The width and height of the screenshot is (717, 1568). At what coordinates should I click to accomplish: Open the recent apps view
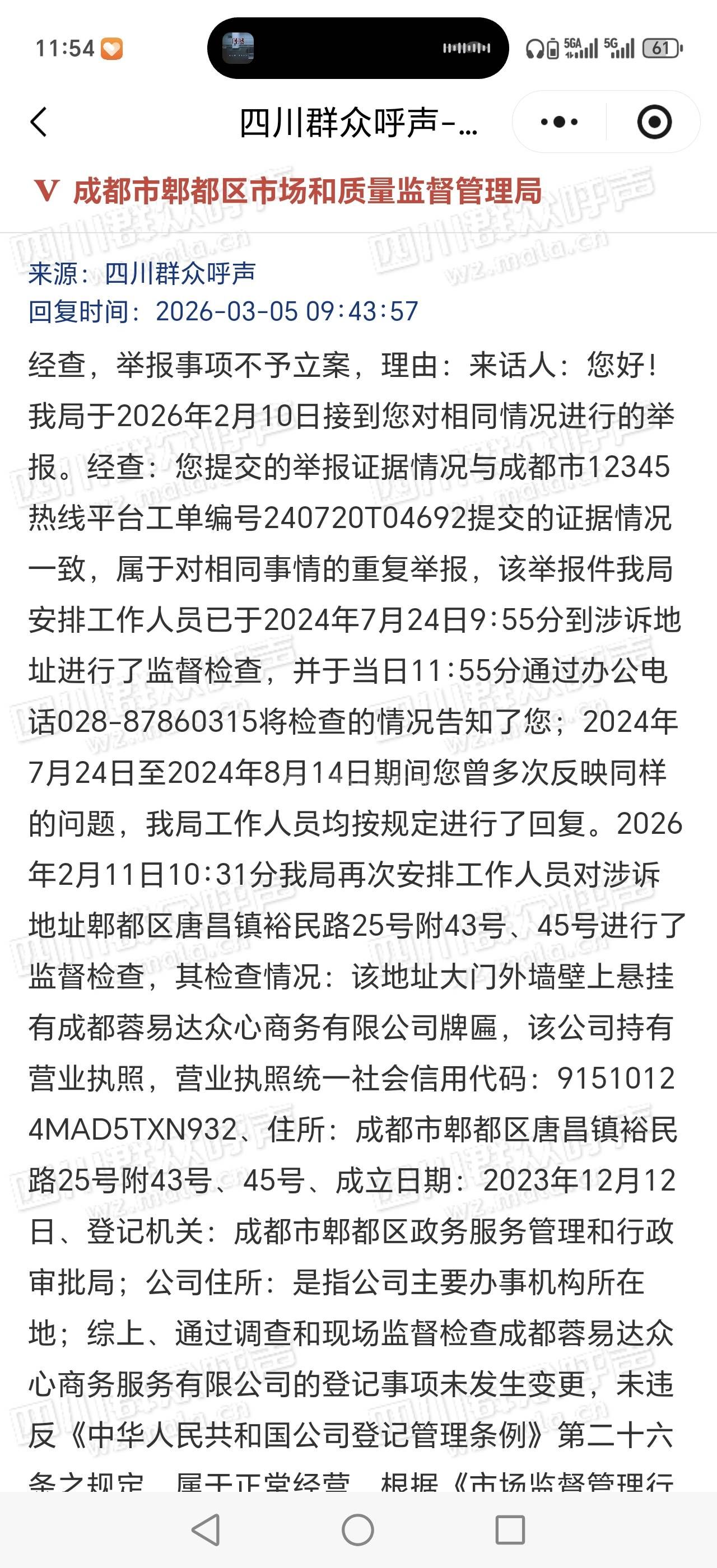[x=510, y=1530]
